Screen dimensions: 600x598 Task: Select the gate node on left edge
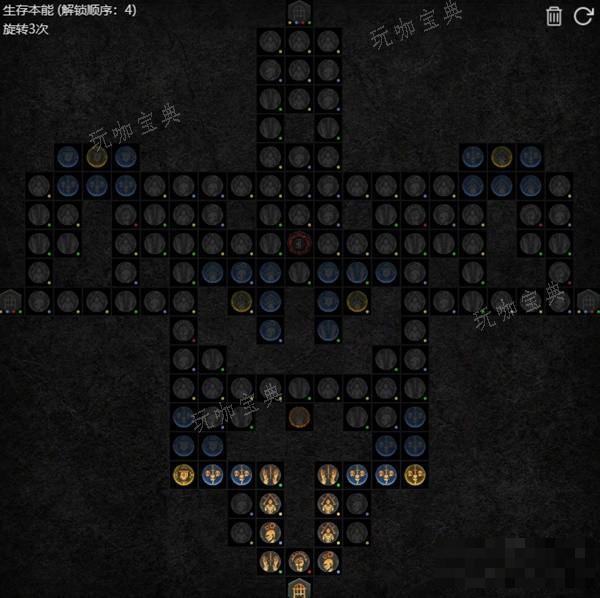(11, 300)
